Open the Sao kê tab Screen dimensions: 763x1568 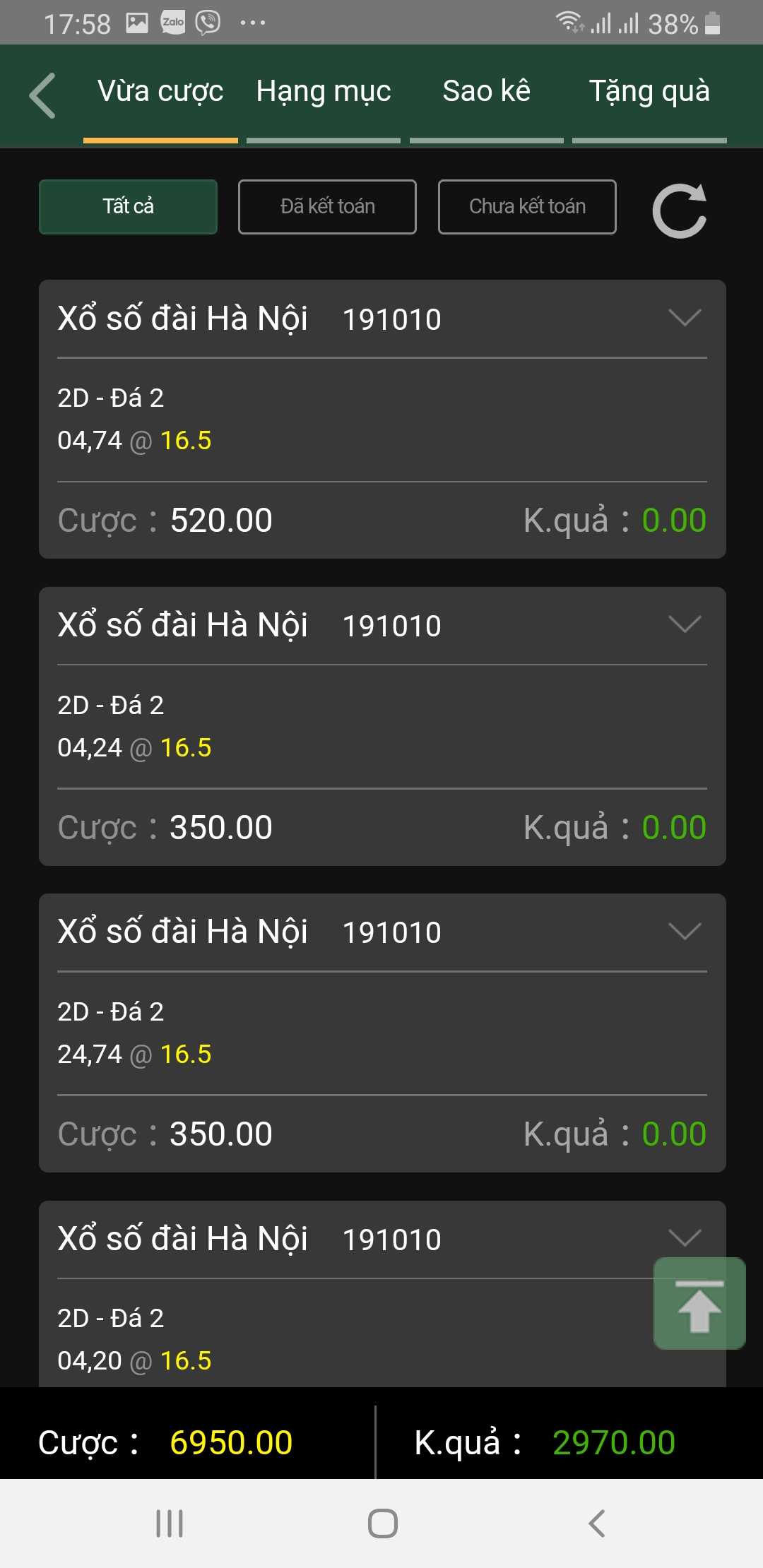pyautogui.click(x=487, y=92)
